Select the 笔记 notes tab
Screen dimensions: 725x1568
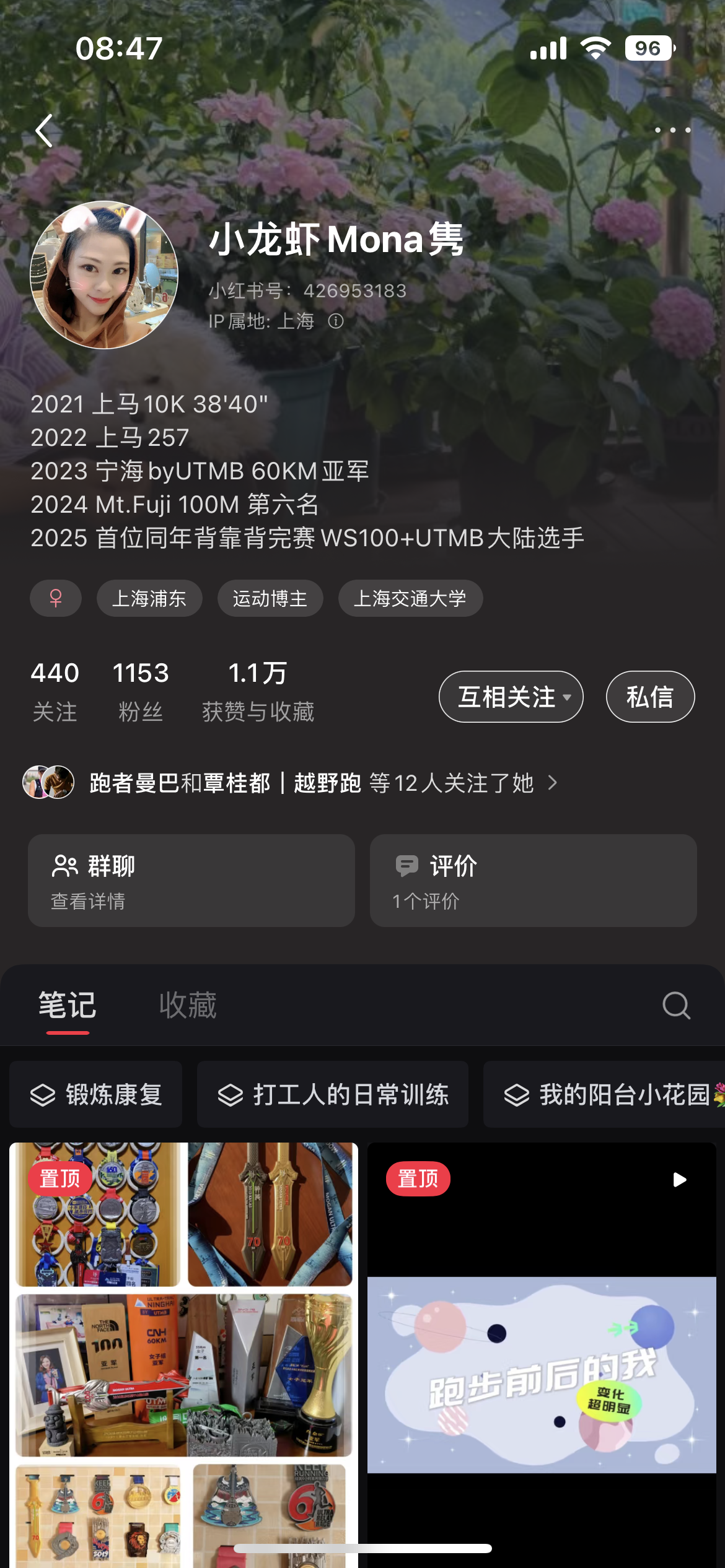(68, 1005)
